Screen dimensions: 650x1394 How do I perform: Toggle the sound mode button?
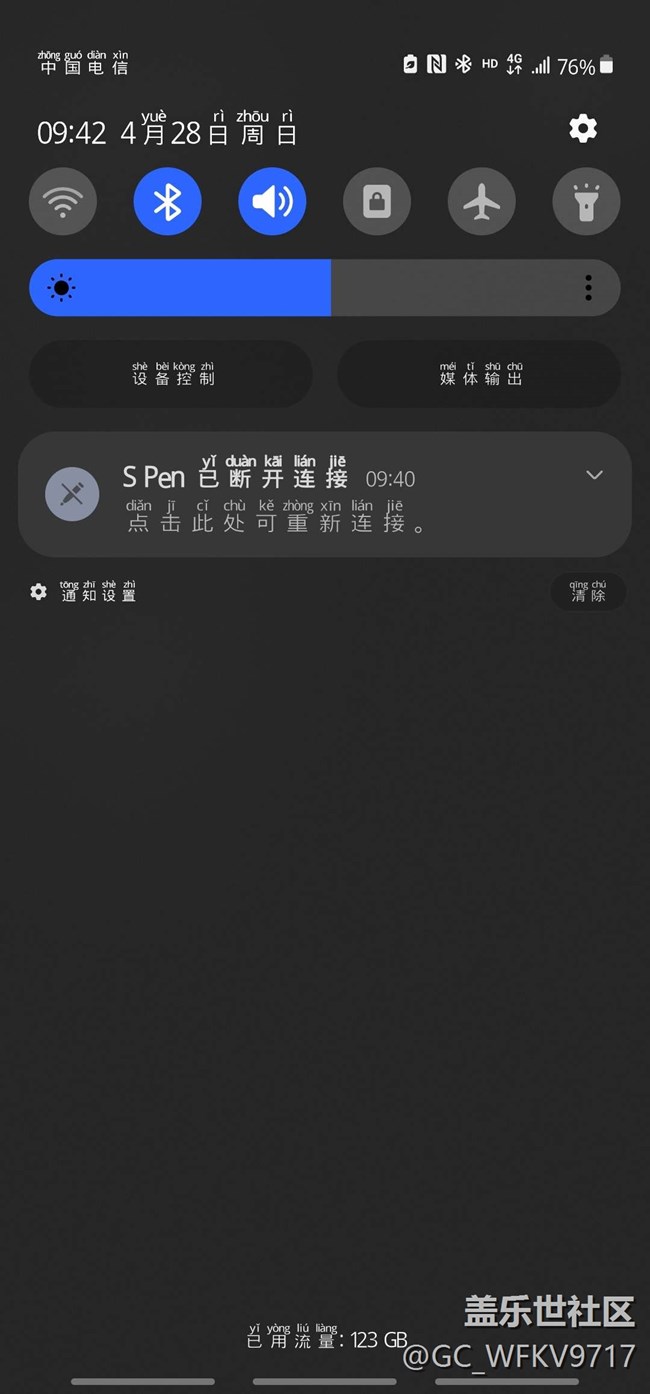(272, 201)
